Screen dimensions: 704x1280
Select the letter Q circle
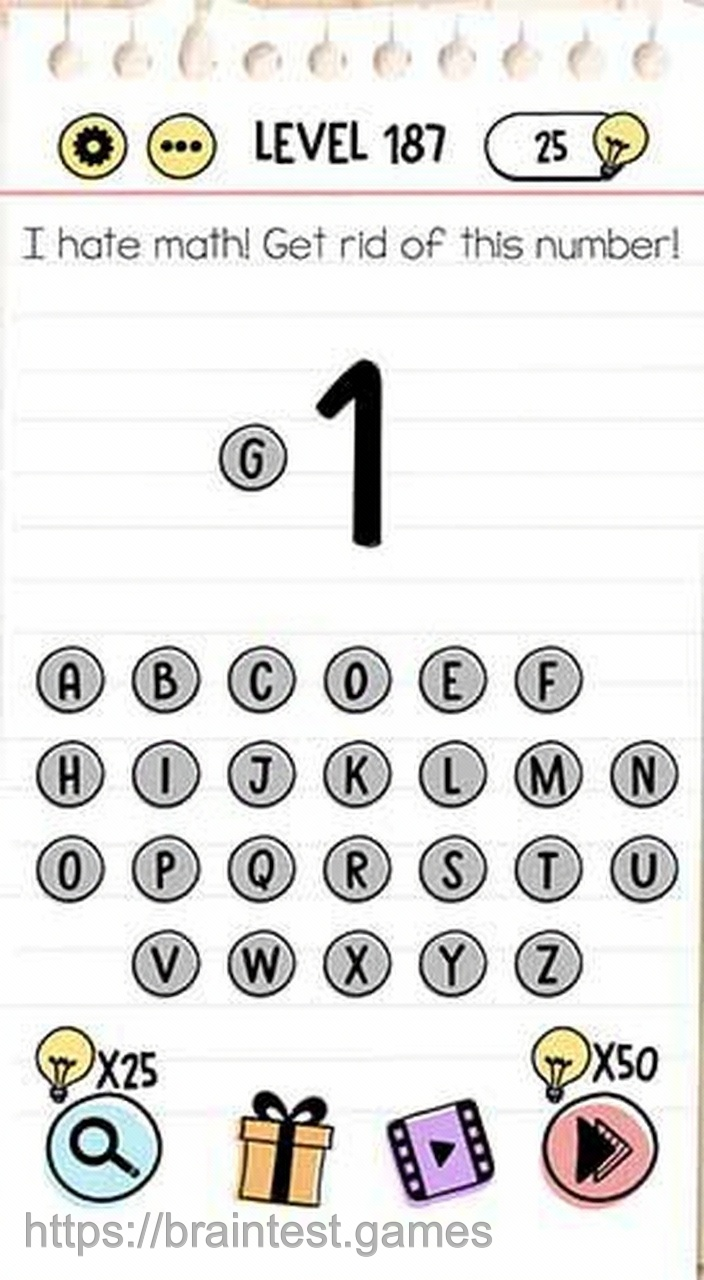260,870
